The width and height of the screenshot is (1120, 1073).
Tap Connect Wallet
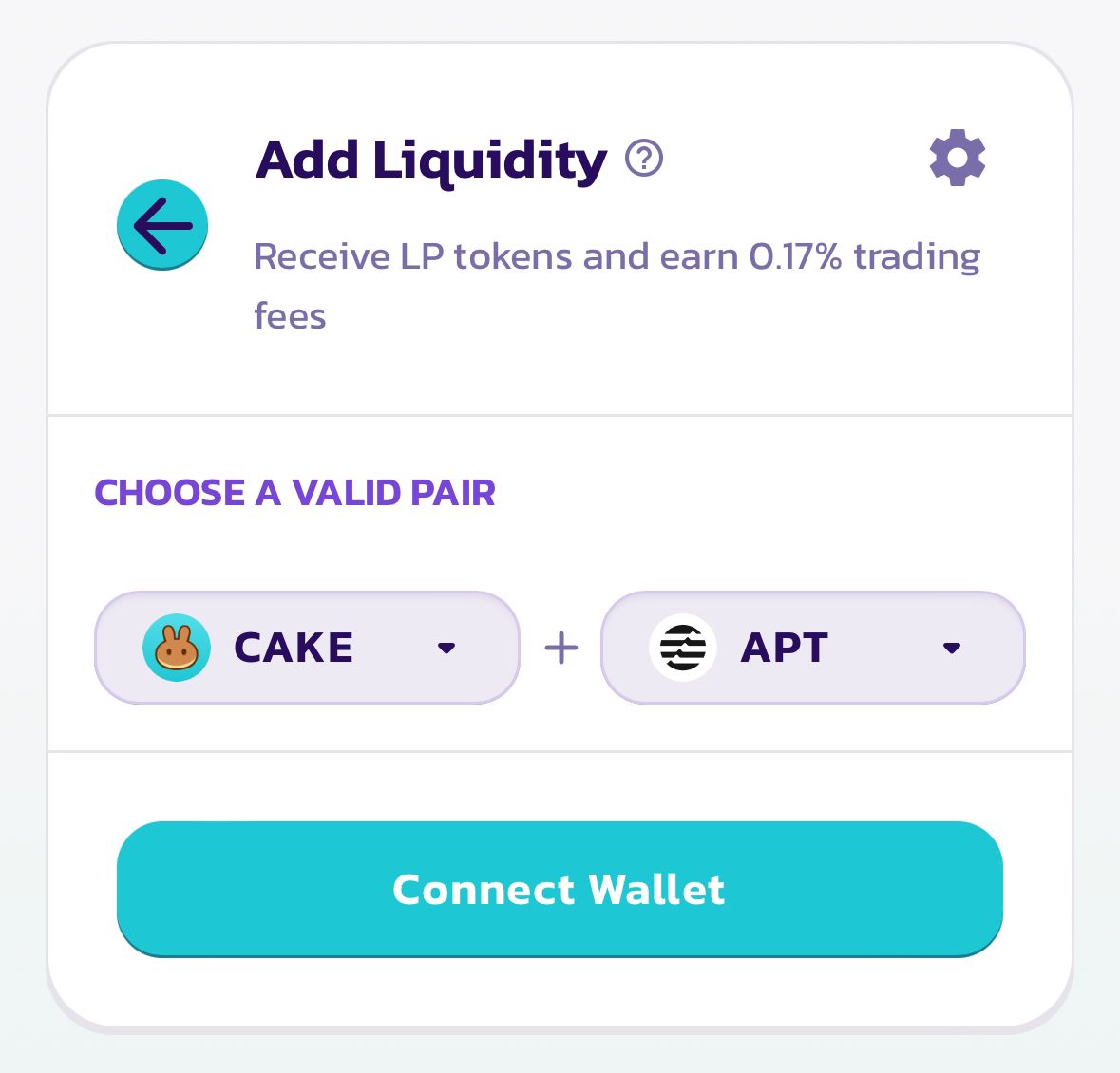tap(560, 889)
